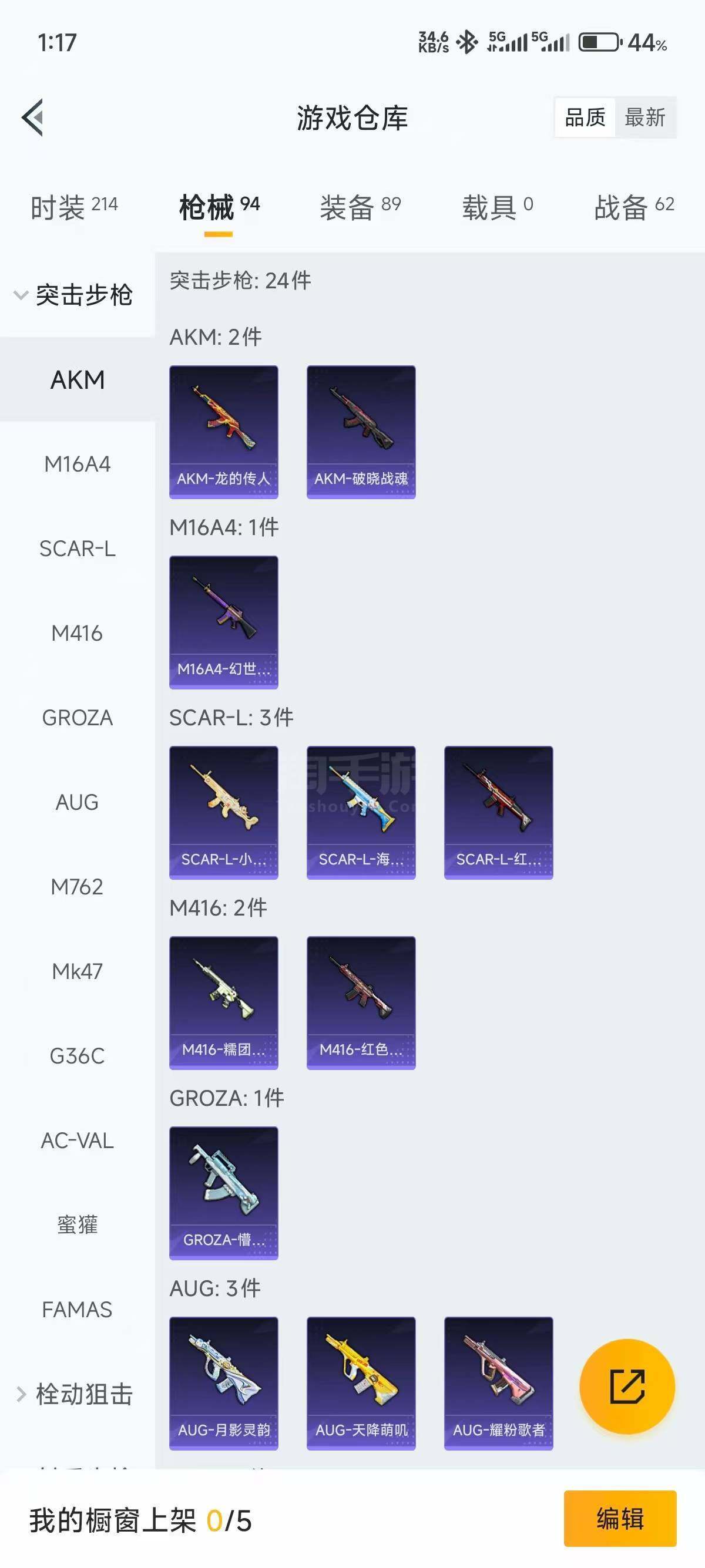
Task: Tap the orange floating share button
Action: 626,1387
